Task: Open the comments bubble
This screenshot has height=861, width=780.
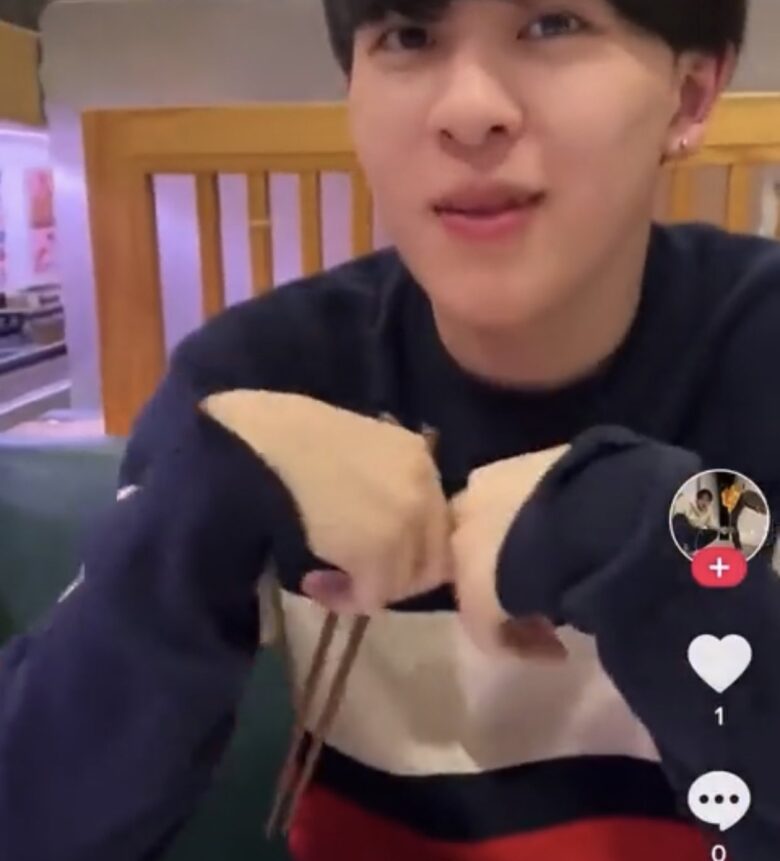Action: [x=719, y=800]
